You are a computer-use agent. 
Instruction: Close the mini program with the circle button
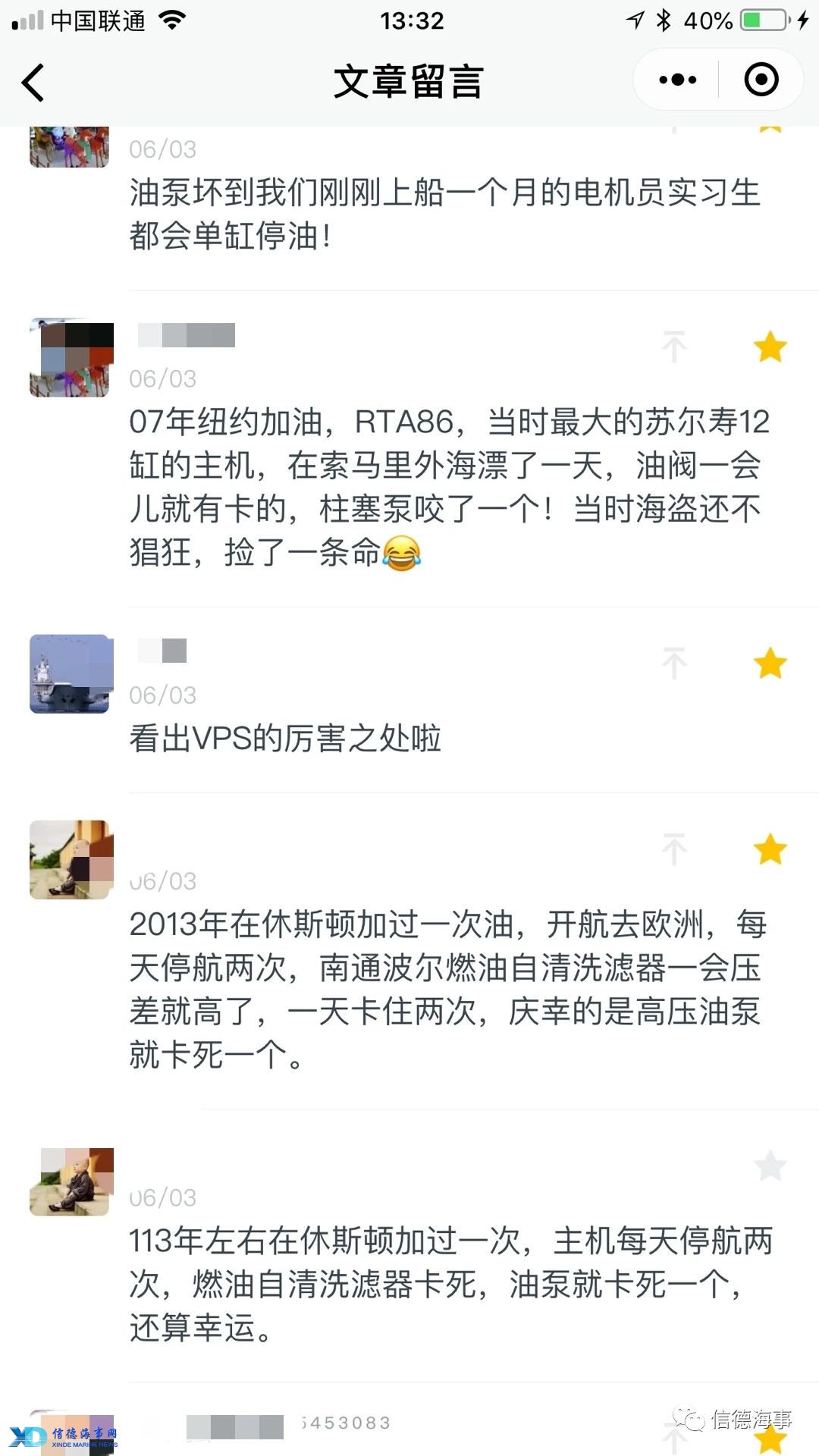click(761, 80)
